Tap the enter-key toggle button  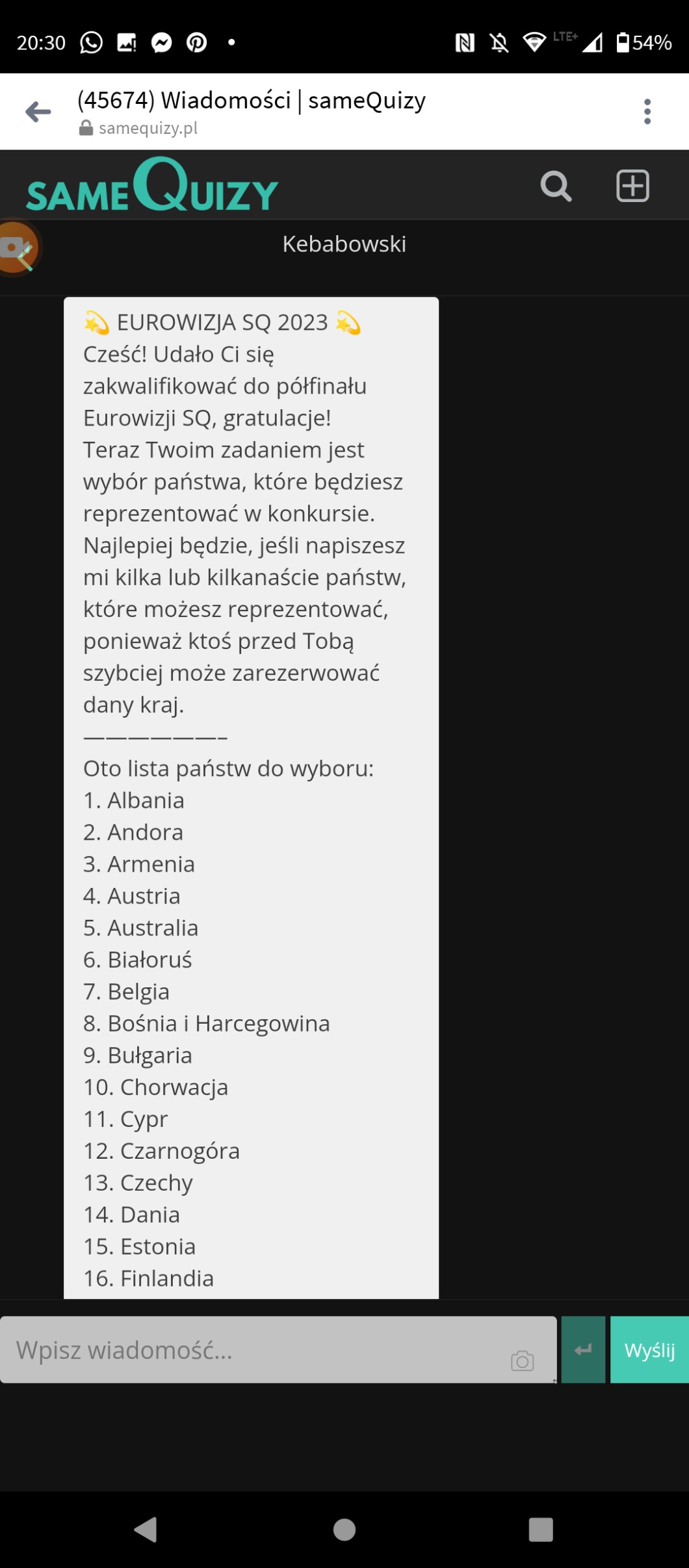point(583,1350)
